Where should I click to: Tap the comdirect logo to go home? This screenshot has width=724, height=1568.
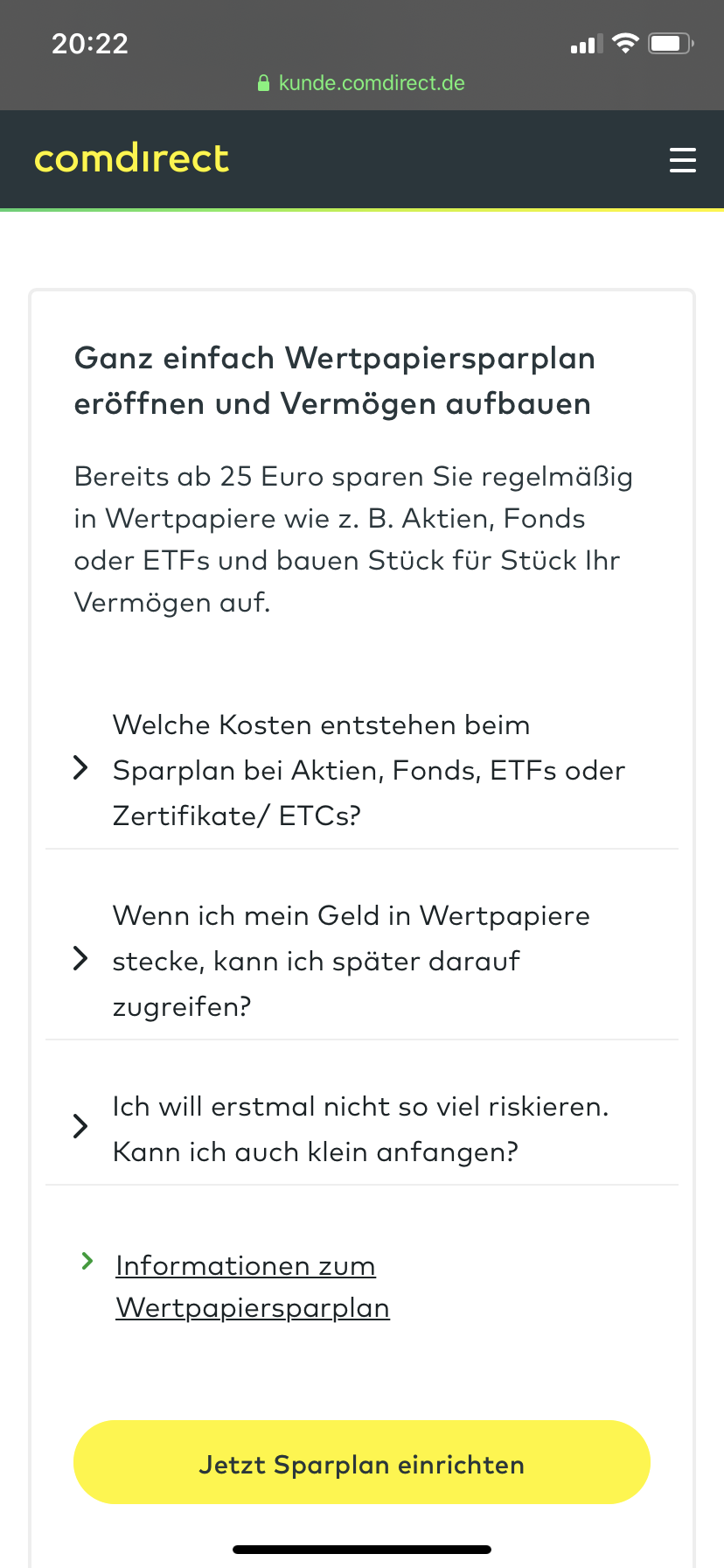pos(131,159)
